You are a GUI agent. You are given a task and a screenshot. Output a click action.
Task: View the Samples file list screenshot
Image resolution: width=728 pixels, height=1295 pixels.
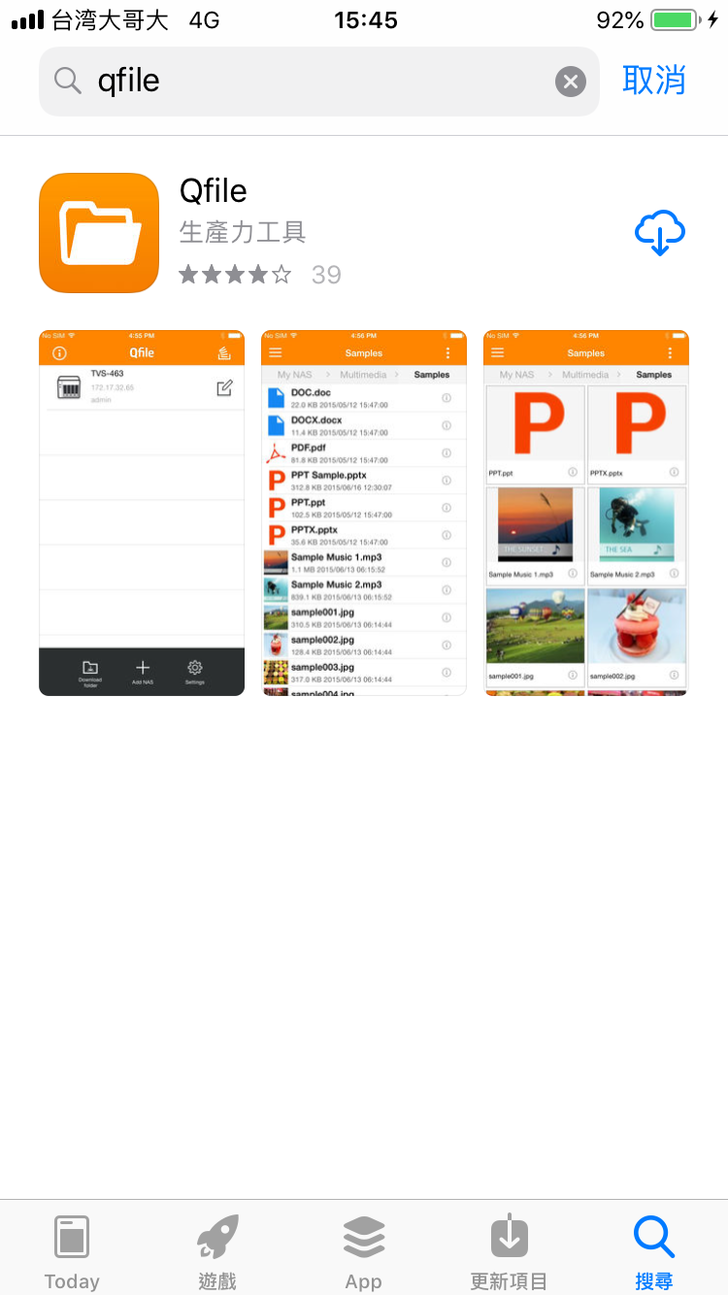(364, 513)
